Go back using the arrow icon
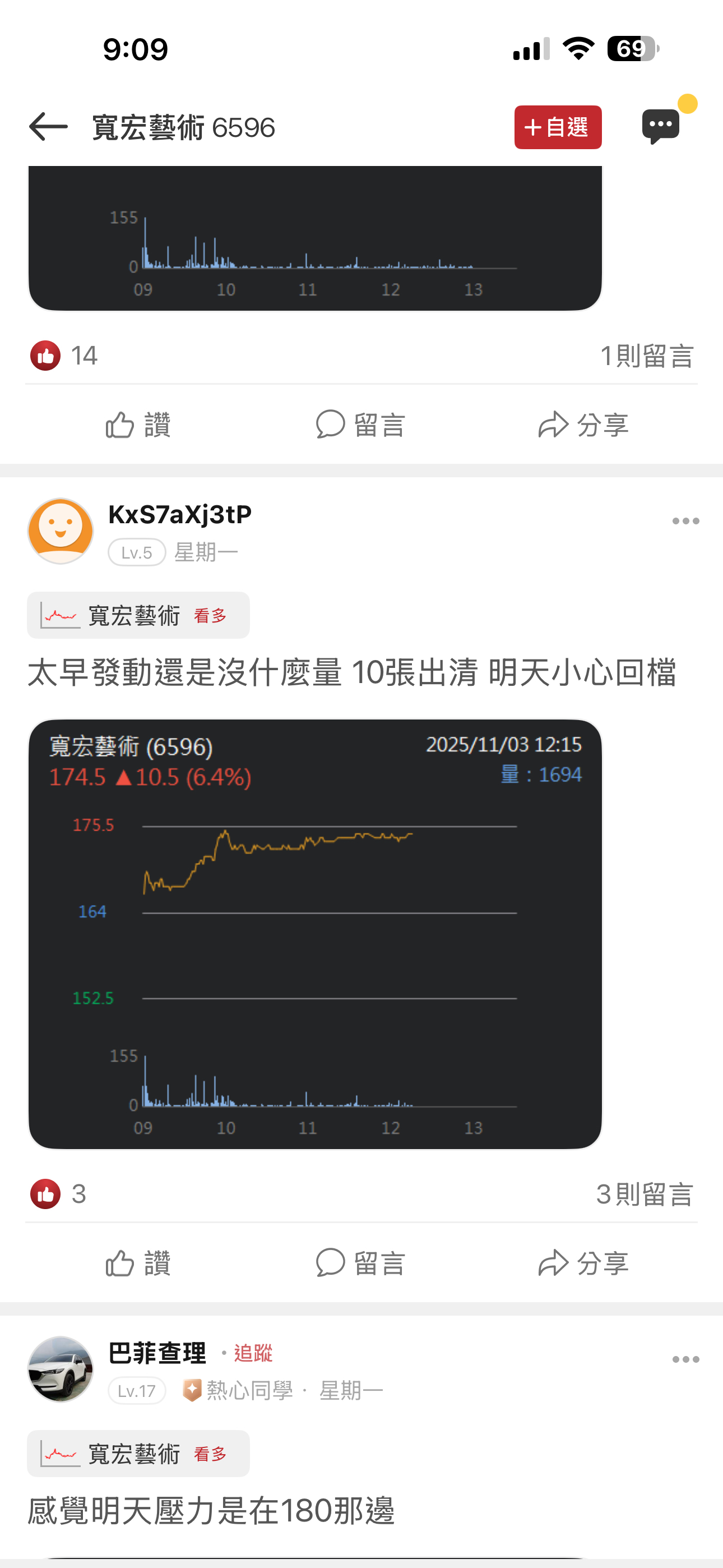This screenshot has width=723, height=1568. coord(48,127)
